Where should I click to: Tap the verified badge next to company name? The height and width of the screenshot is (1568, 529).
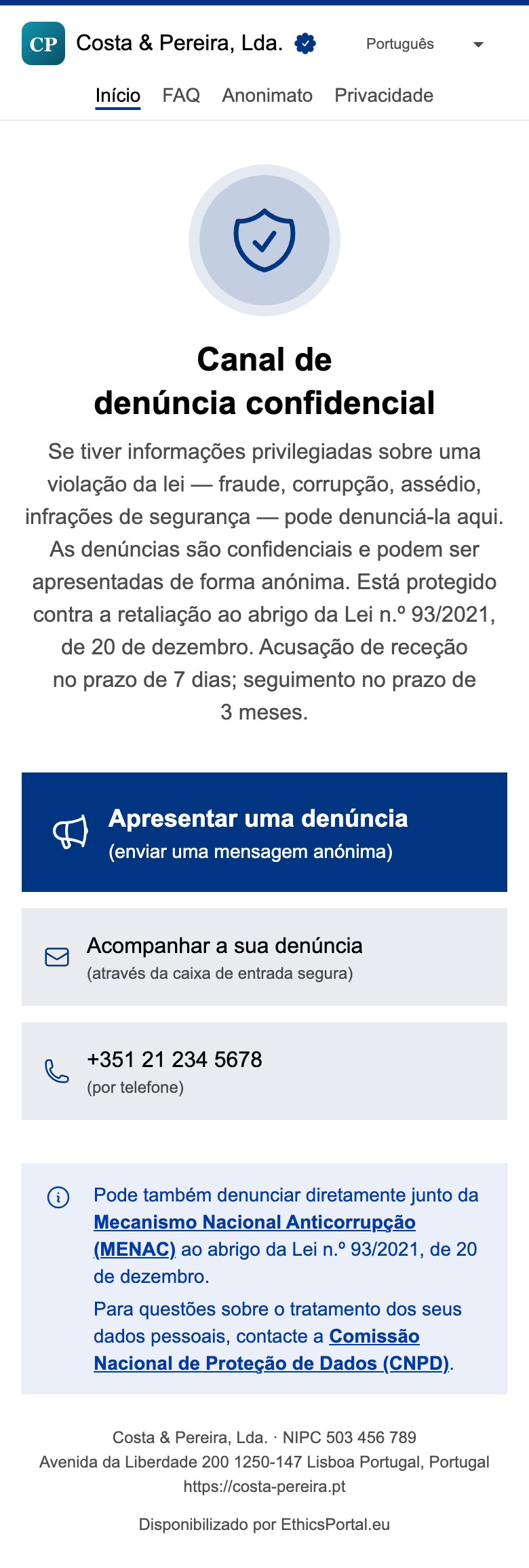[305, 43]
